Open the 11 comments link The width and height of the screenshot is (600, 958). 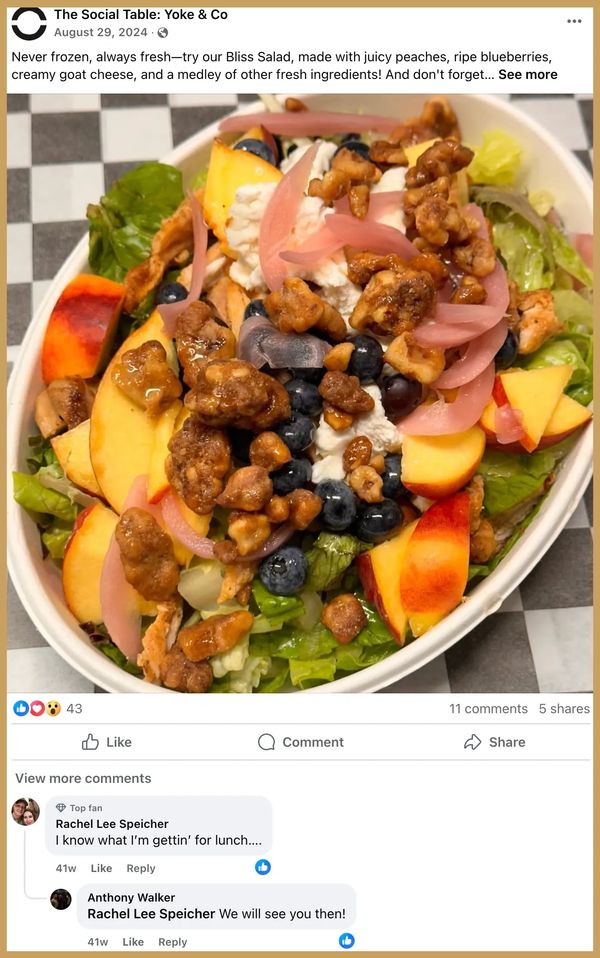(x=488, y=708)
